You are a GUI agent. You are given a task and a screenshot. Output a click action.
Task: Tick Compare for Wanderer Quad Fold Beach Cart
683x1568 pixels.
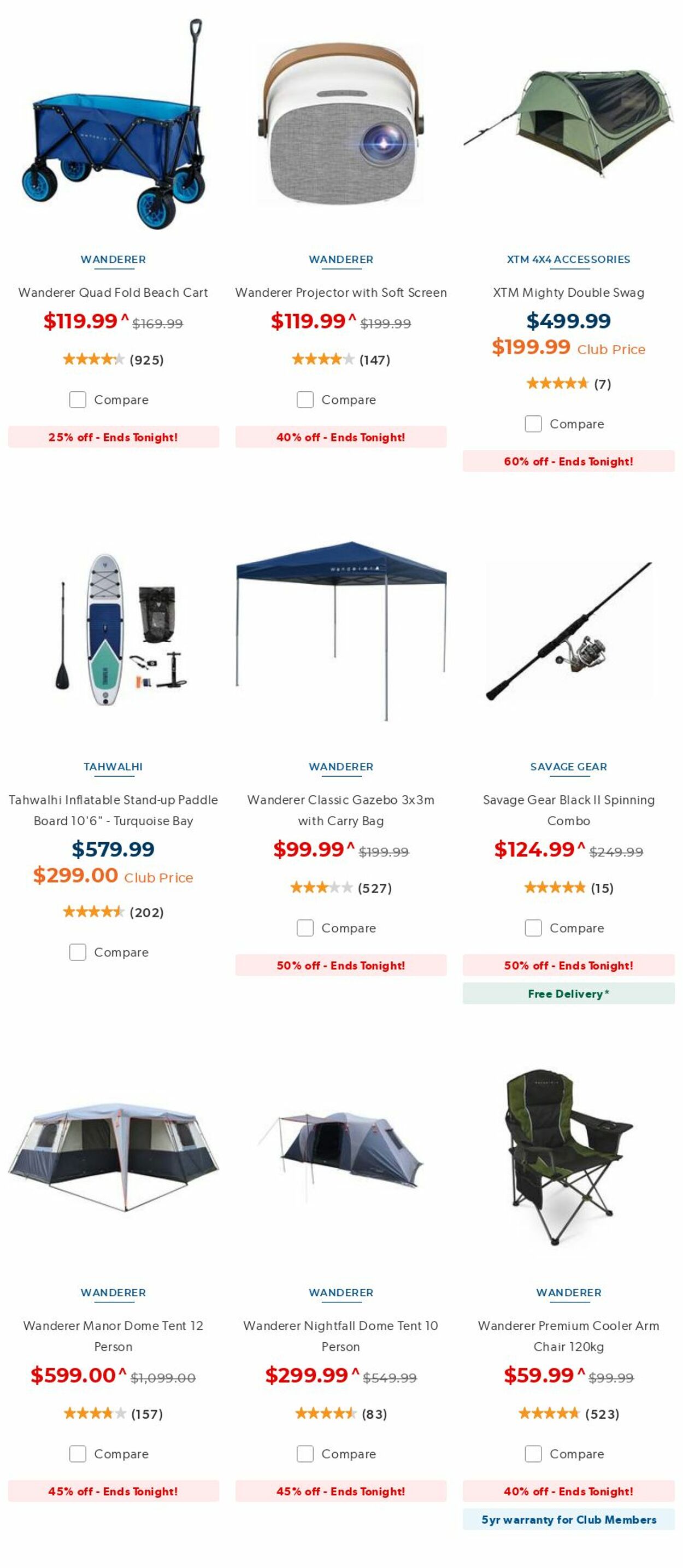[77, 400]
